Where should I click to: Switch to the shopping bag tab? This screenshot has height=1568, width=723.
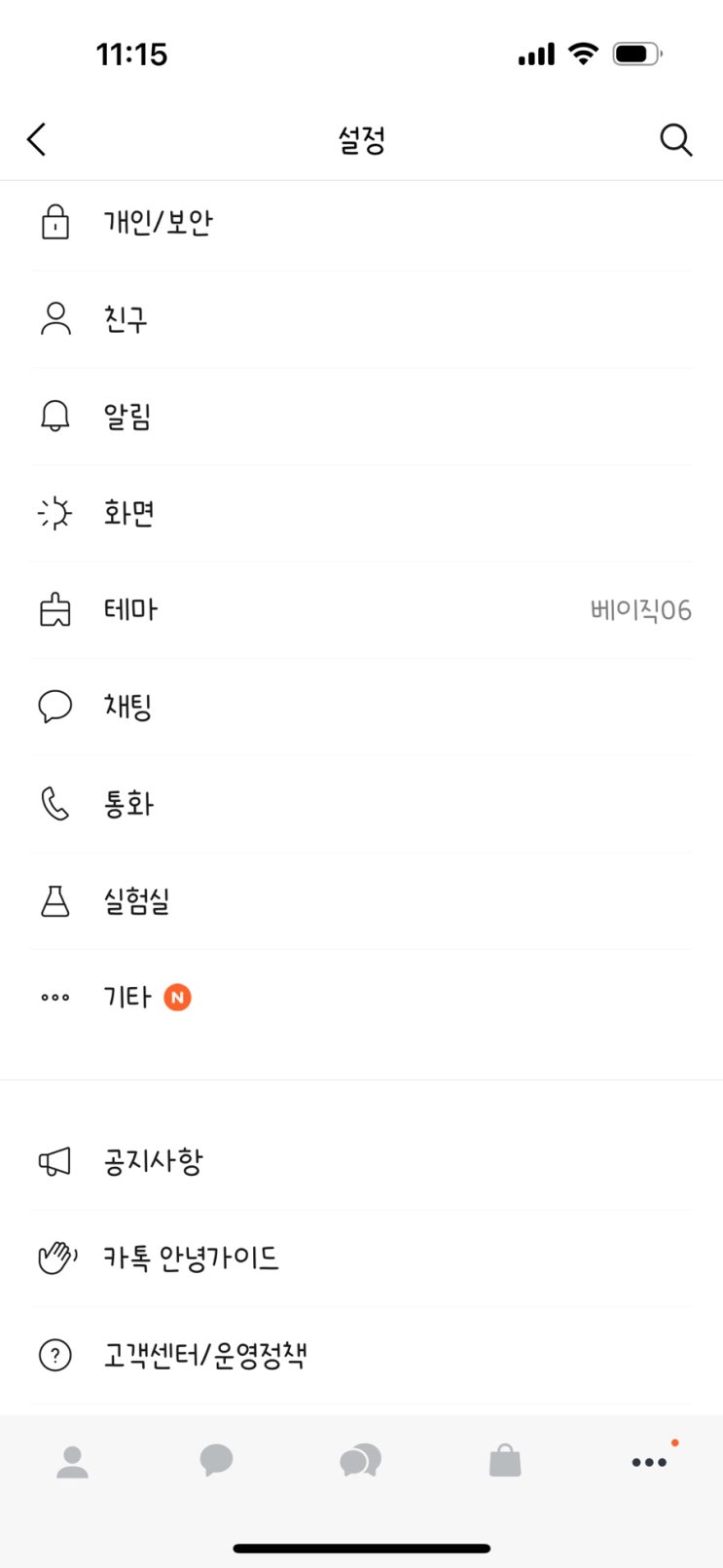tap(505, 1462)
